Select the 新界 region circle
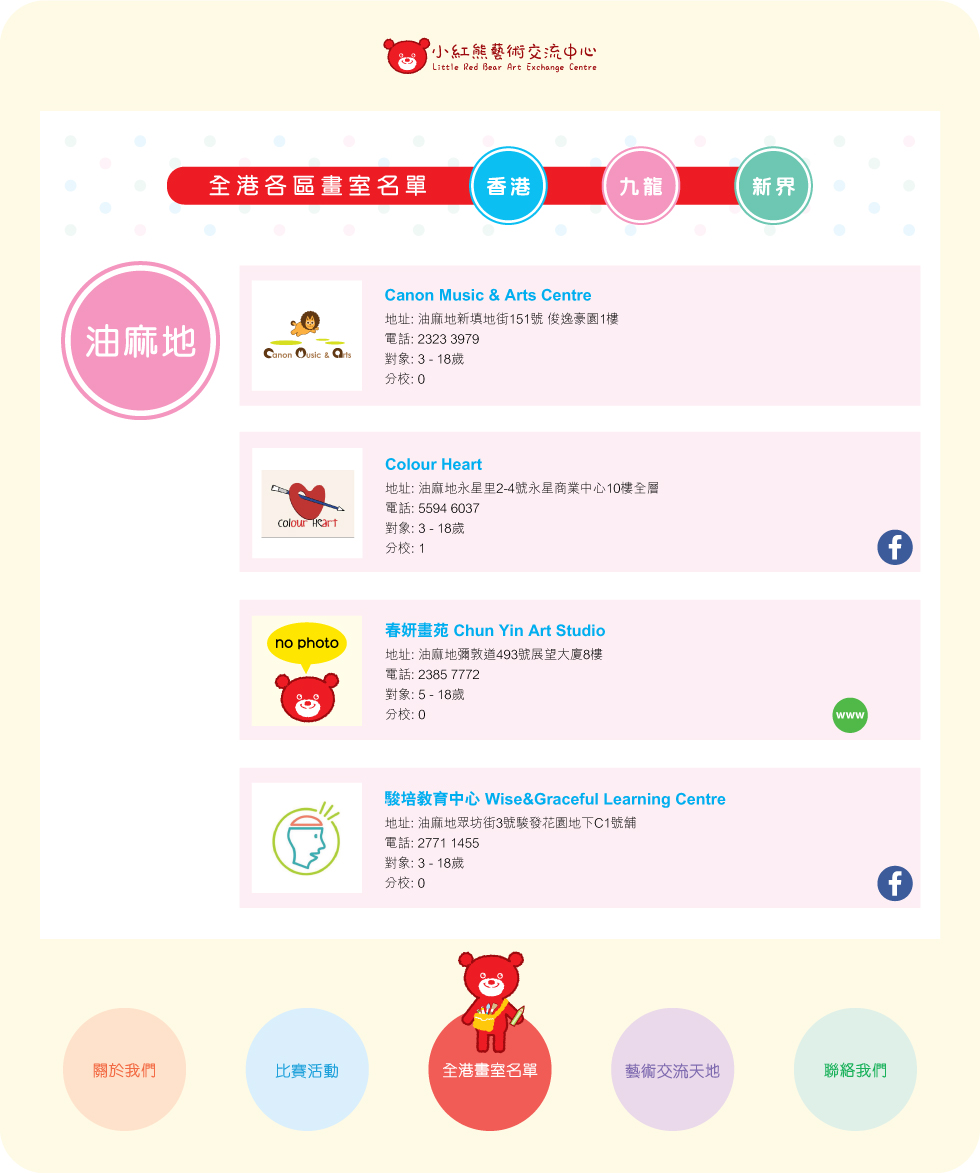Screen dimensions: 980x1173 tap(773, 186)
